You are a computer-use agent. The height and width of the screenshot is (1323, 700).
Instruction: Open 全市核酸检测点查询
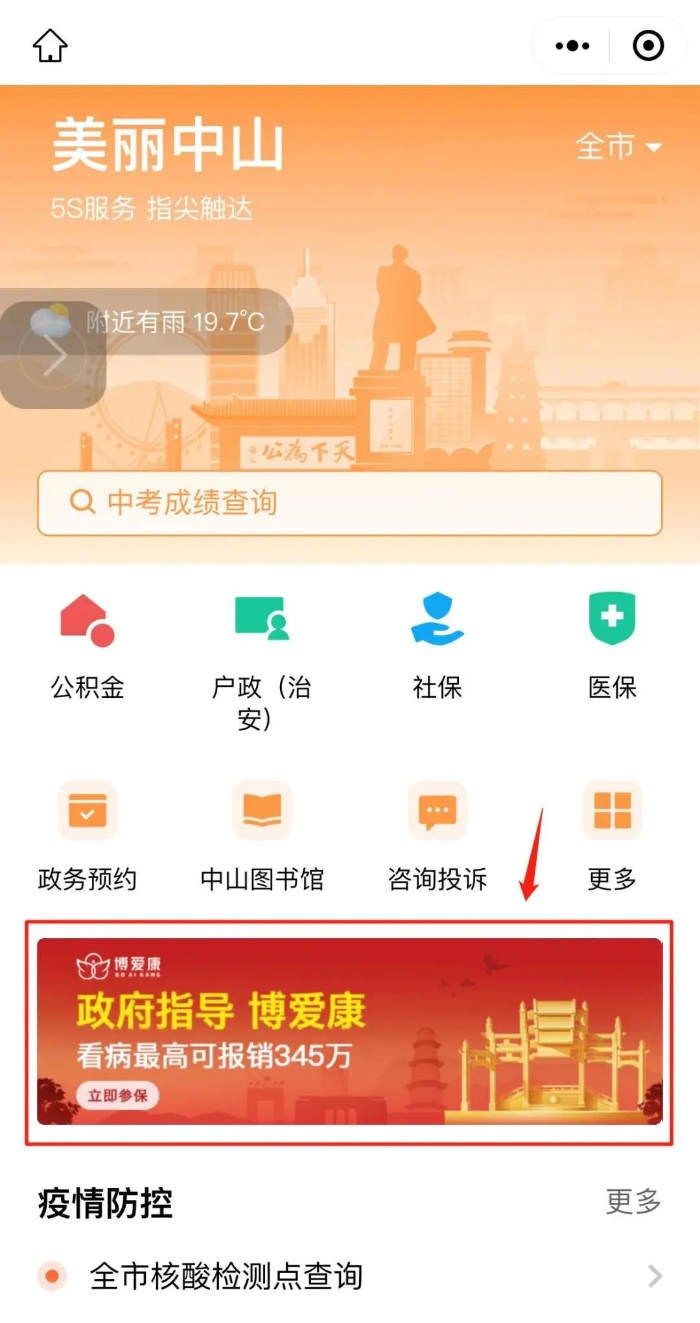(350, 1276)
